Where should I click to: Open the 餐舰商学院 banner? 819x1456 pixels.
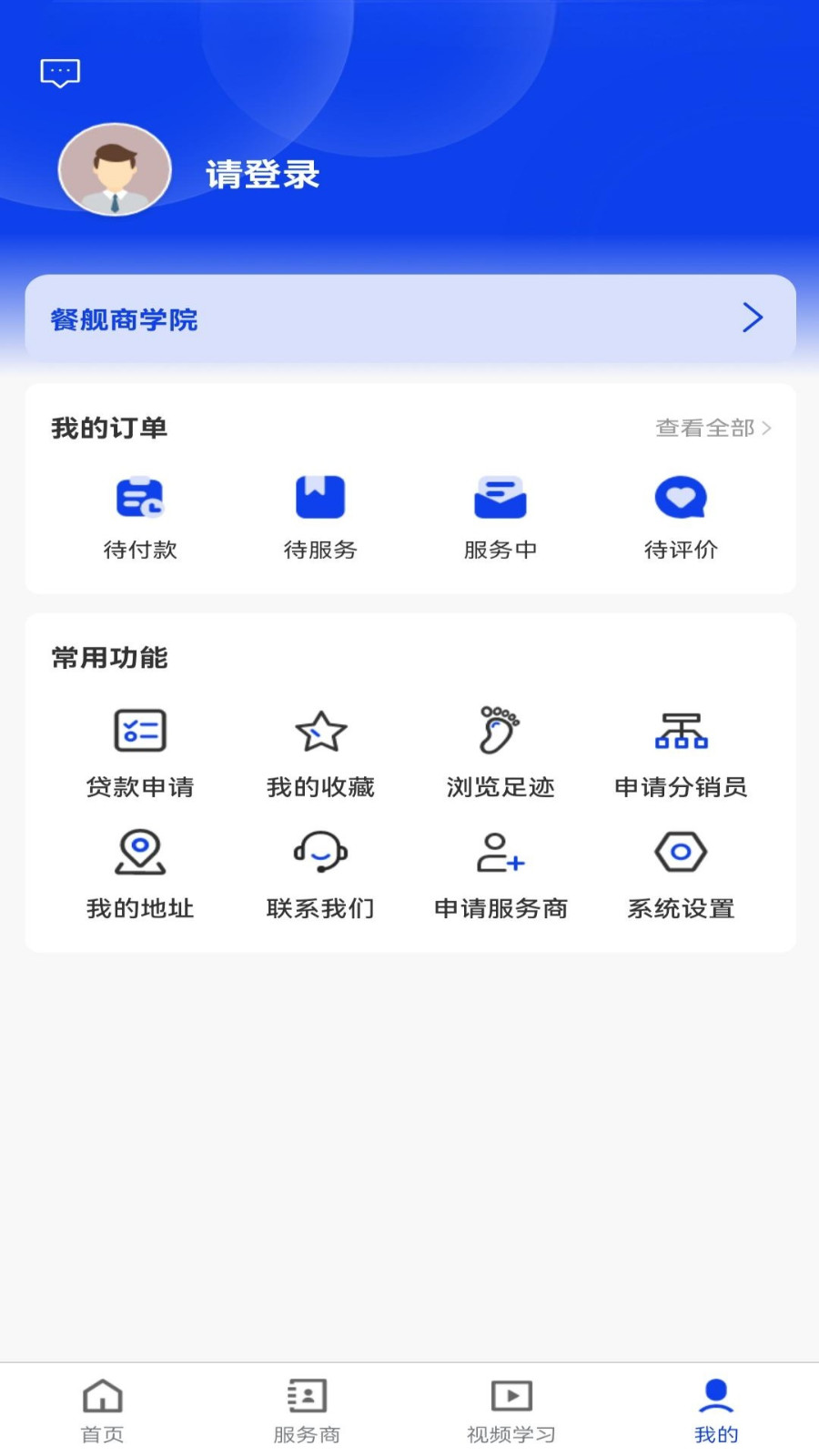pos(410,318)
